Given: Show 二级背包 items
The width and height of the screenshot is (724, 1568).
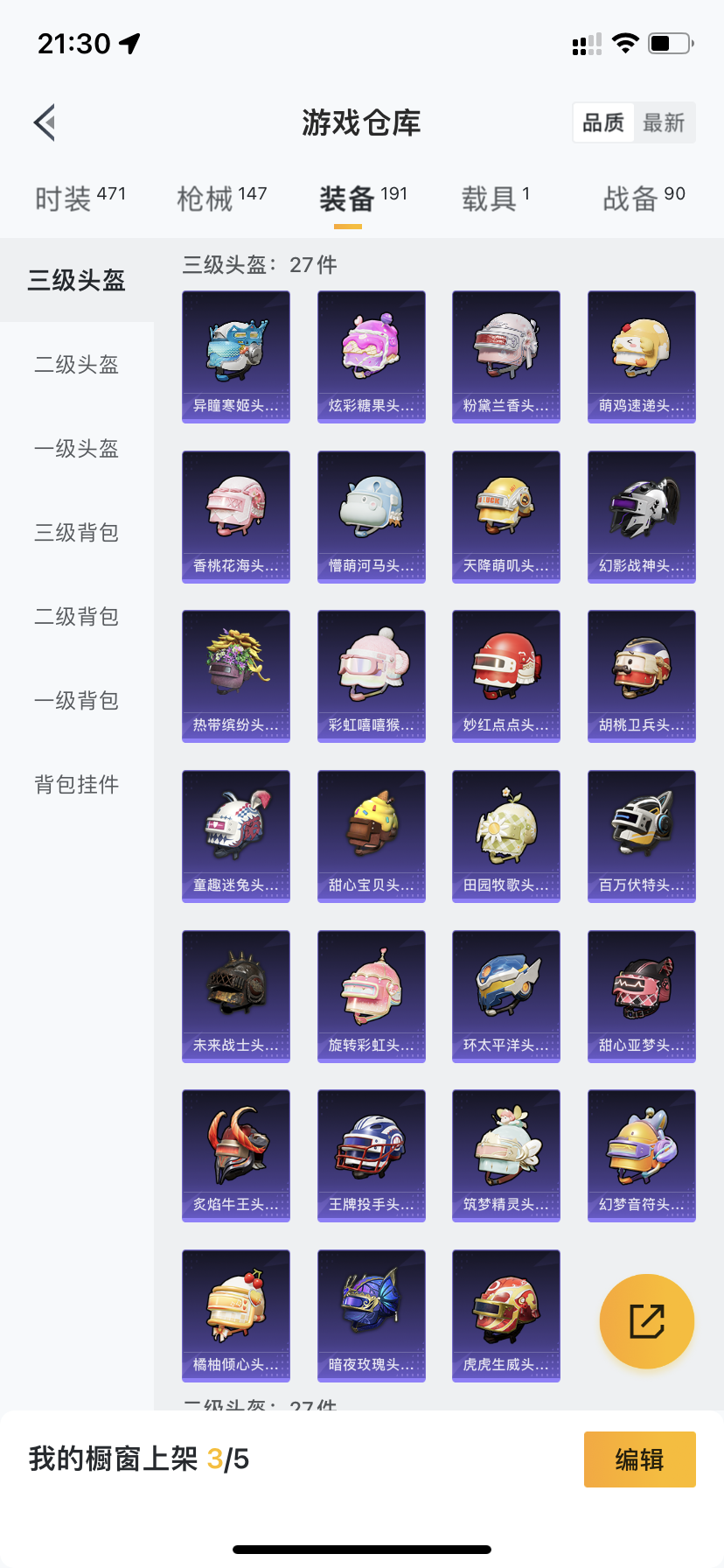Looking at the screenshot, I should [x=76, y=616].
